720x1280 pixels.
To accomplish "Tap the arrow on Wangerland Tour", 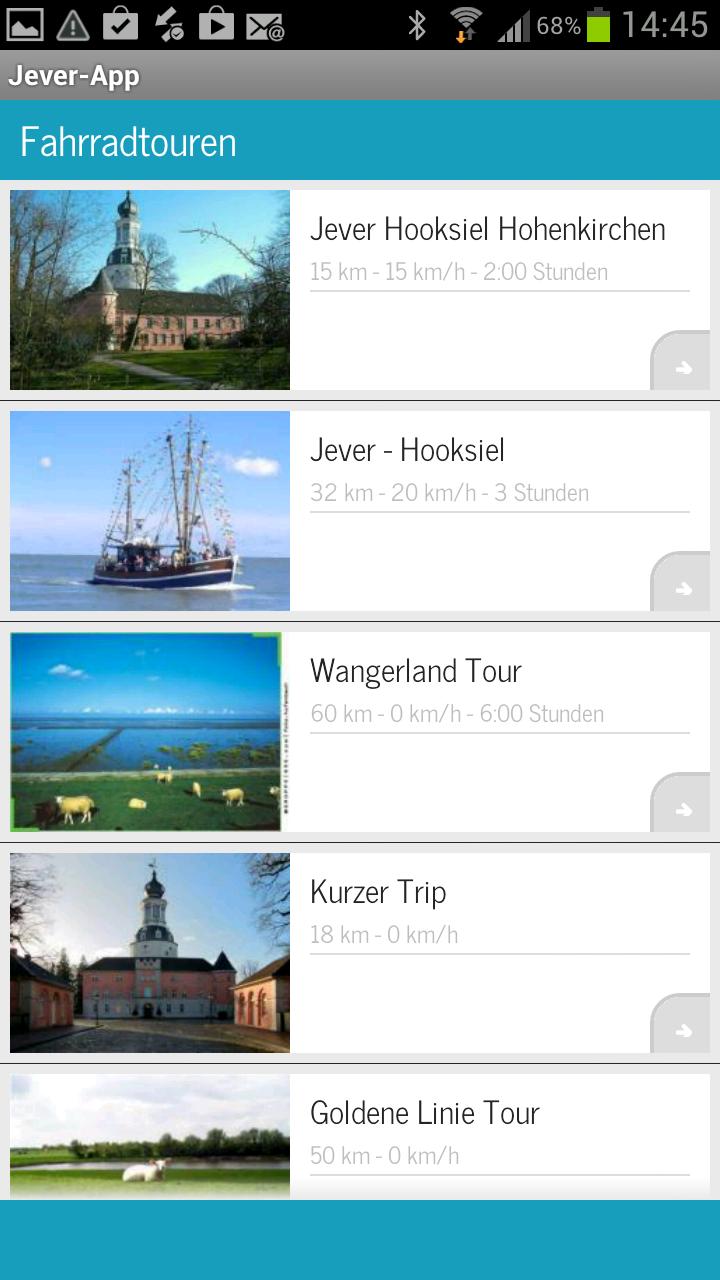I will 683,809.
